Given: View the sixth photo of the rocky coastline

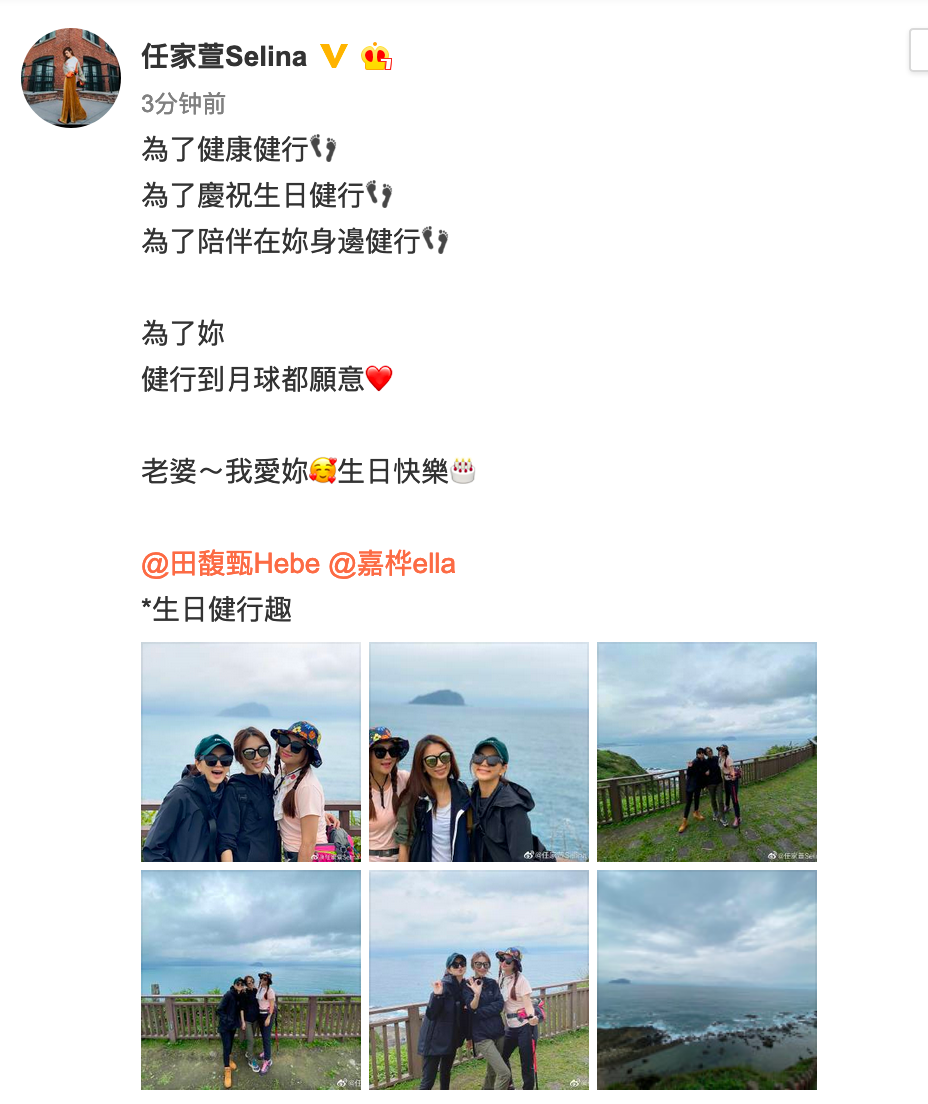Looking at the screenshot, I should click(706, 980).
